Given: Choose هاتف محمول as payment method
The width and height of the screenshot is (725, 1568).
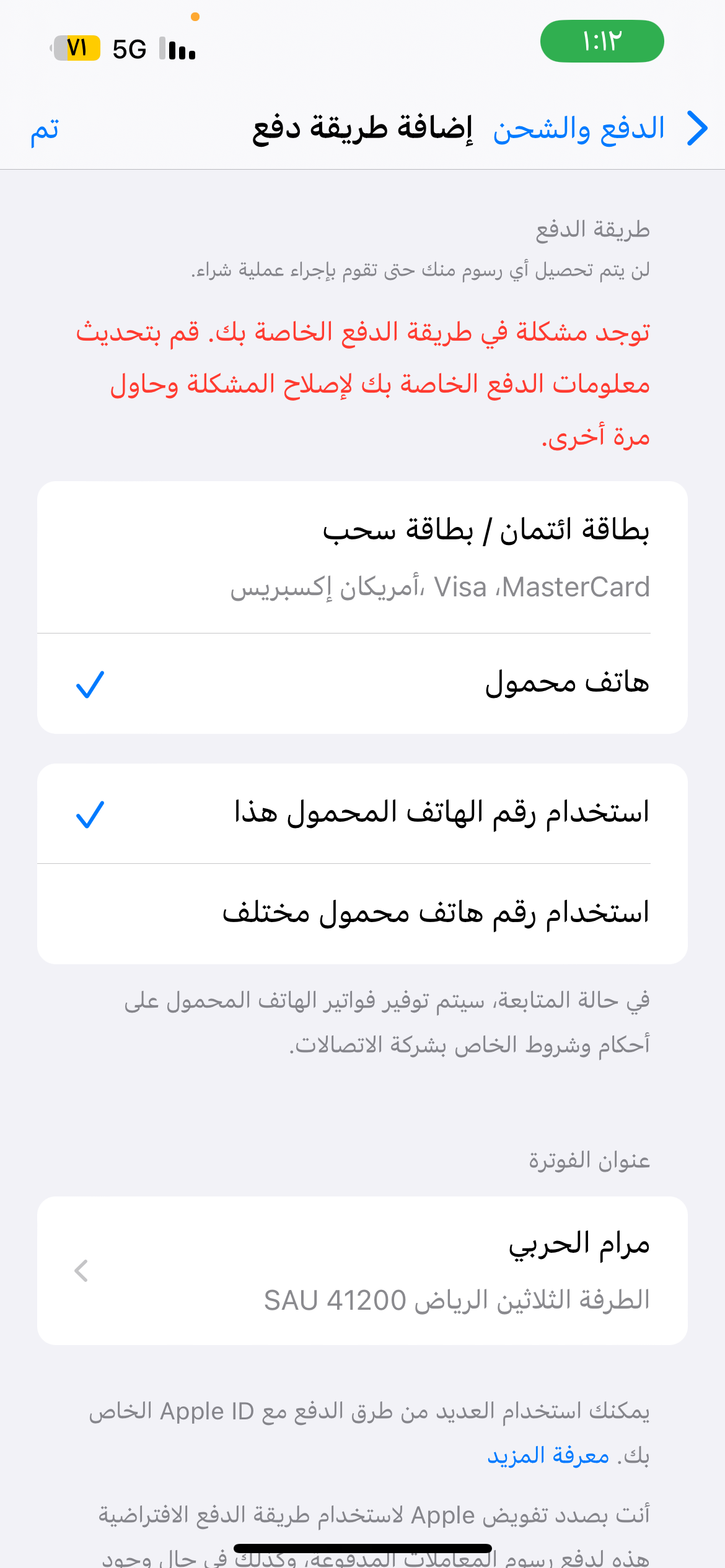Looking at the screenshot, I should pos(362,684).
